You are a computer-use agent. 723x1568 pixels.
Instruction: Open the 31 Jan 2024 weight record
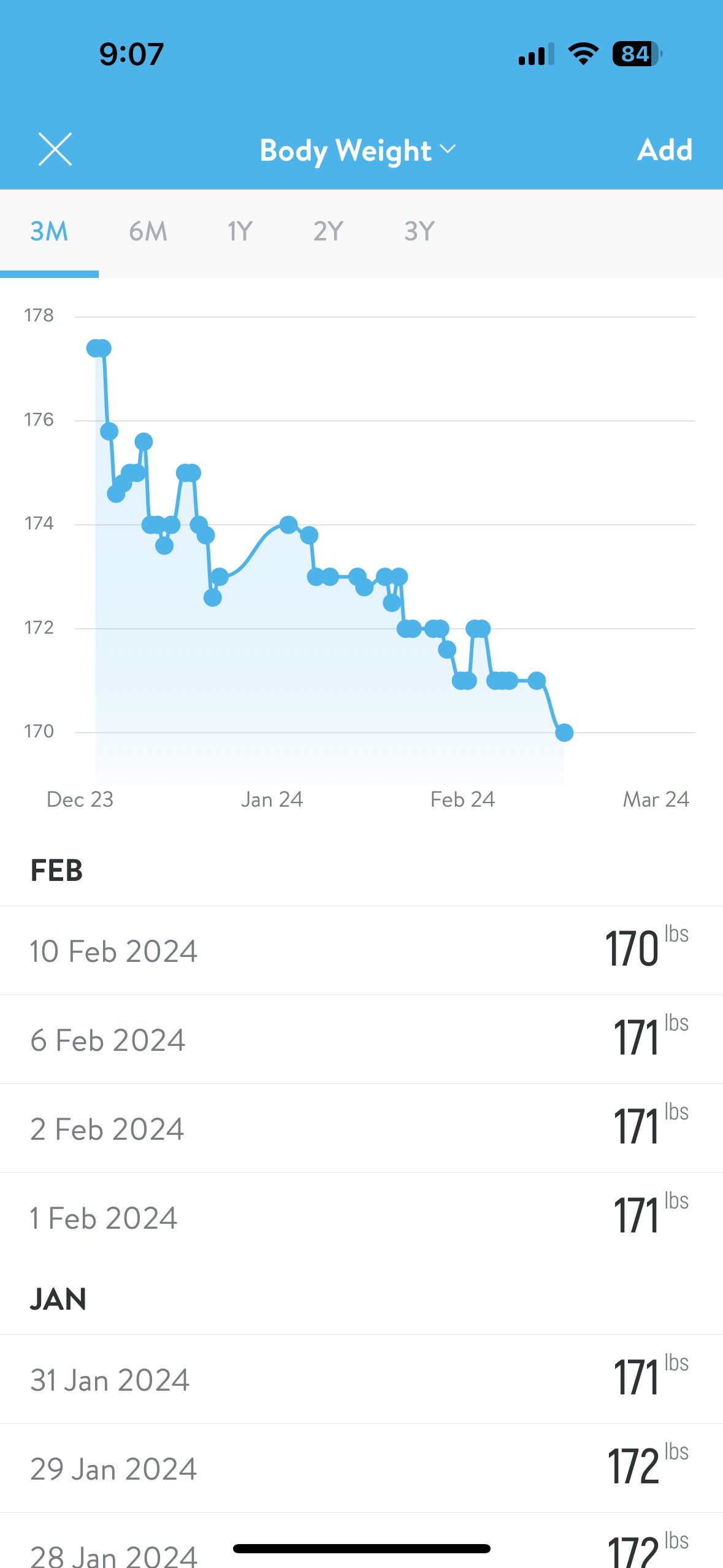[361, 1380]
